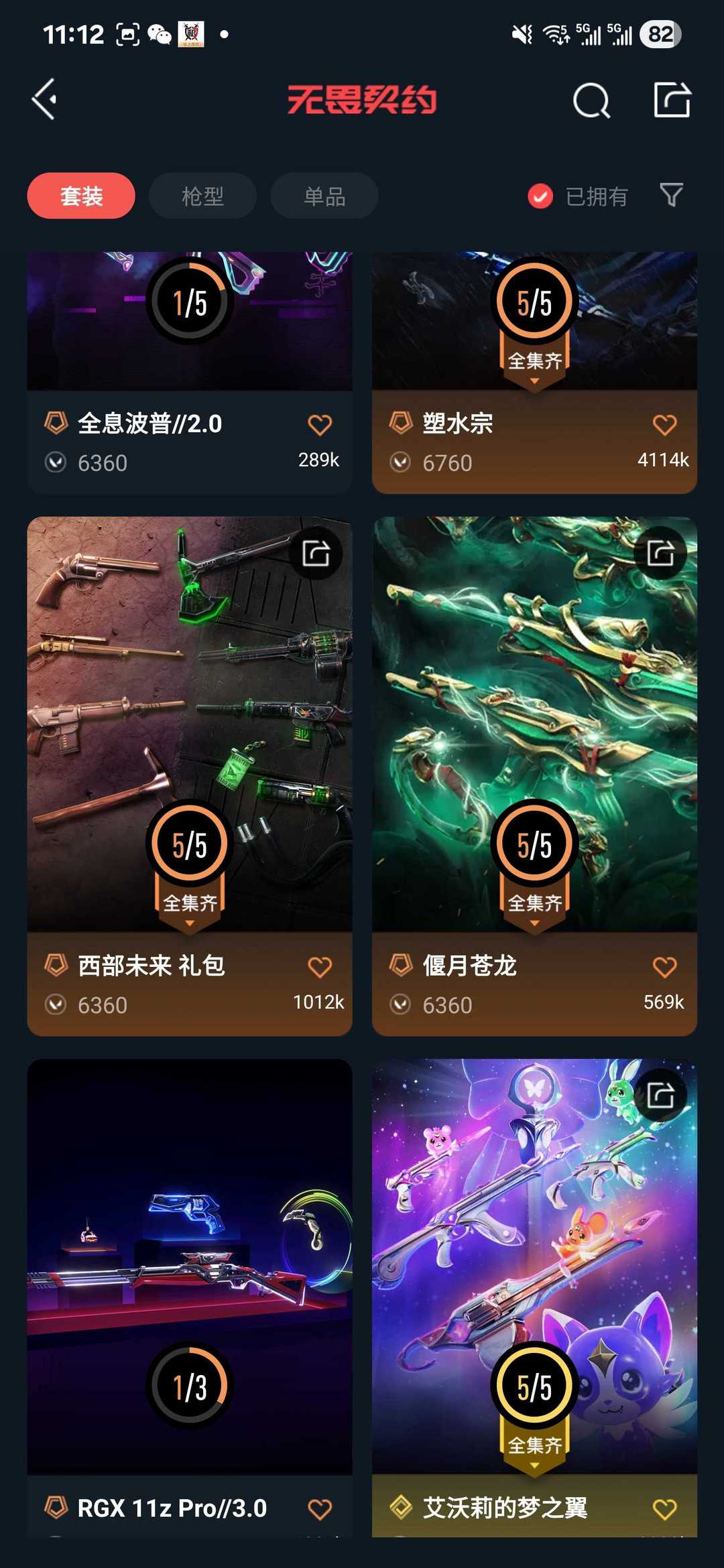Favorite RGX 11z Pro//3.0 bundle

pyautogui.click(x=320, y=1509)
